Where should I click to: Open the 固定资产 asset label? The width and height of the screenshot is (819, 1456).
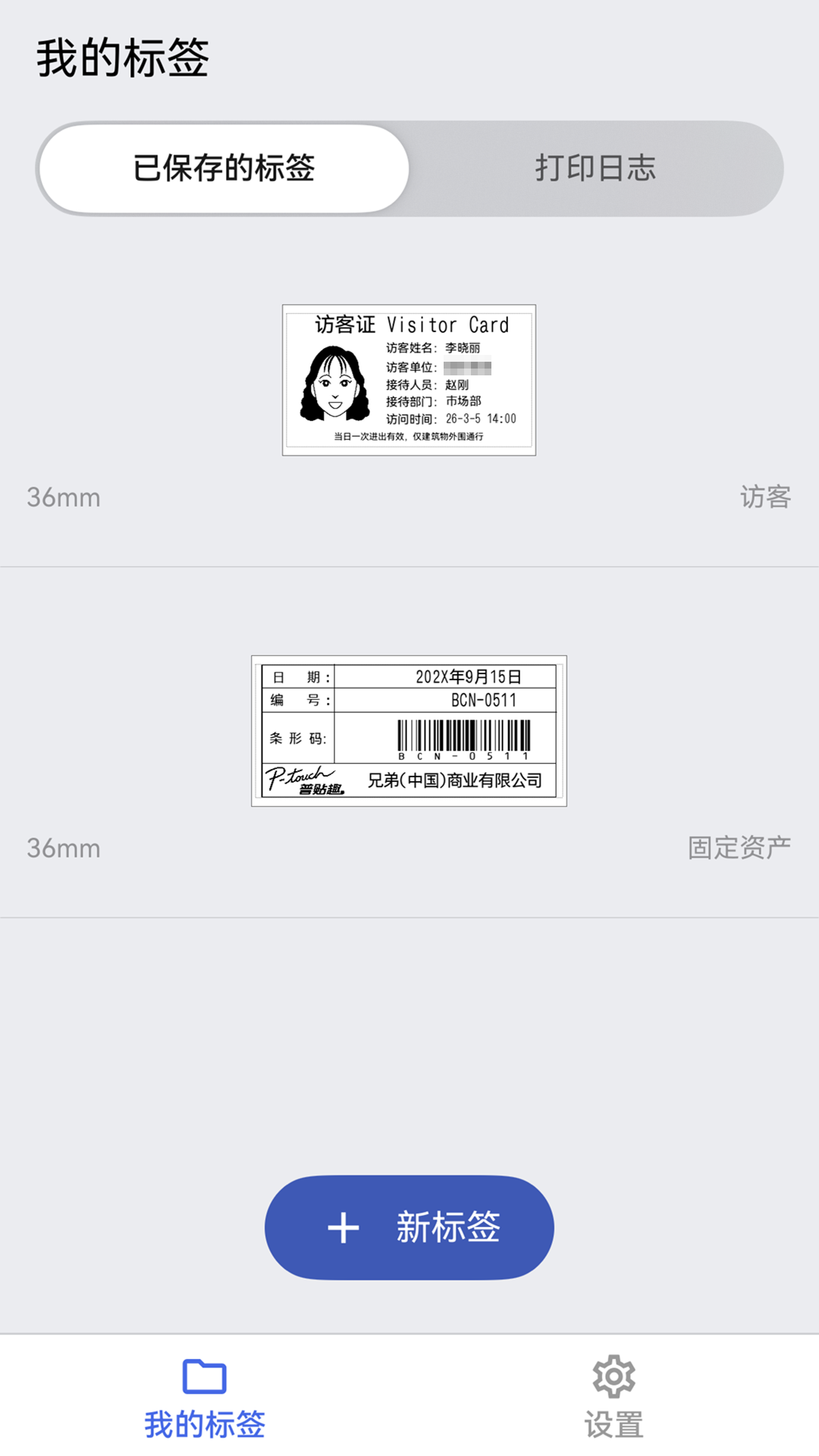point(409,731)
